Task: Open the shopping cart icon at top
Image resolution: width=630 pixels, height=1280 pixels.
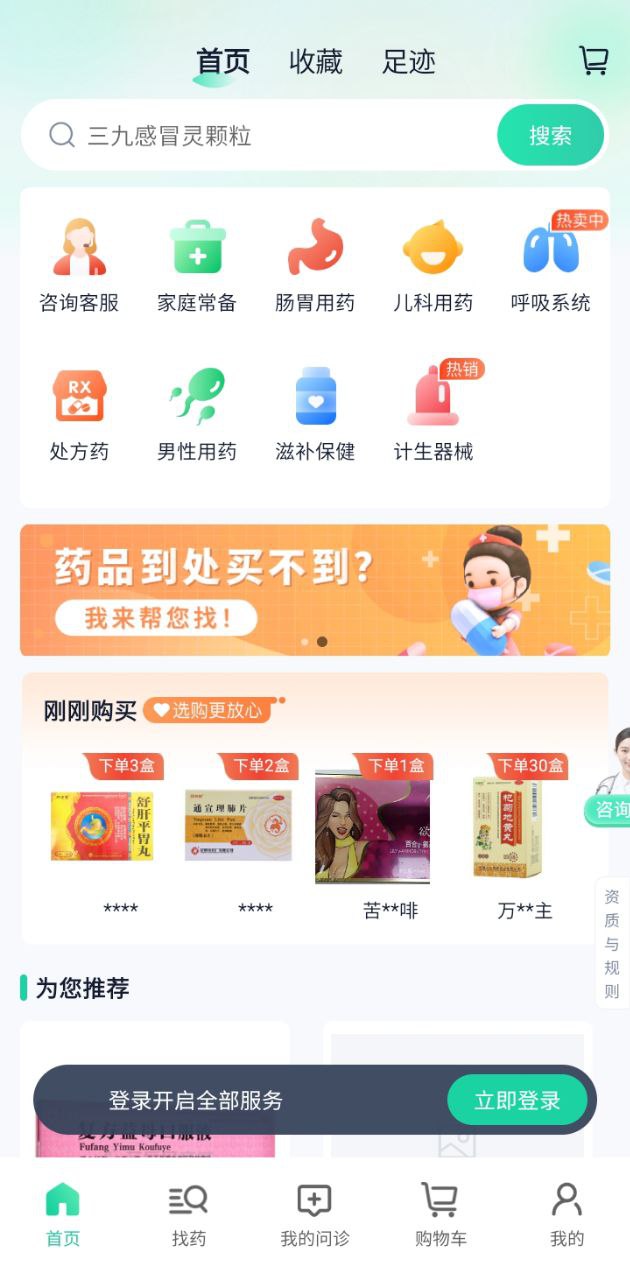Action: [x=594, y=61]
